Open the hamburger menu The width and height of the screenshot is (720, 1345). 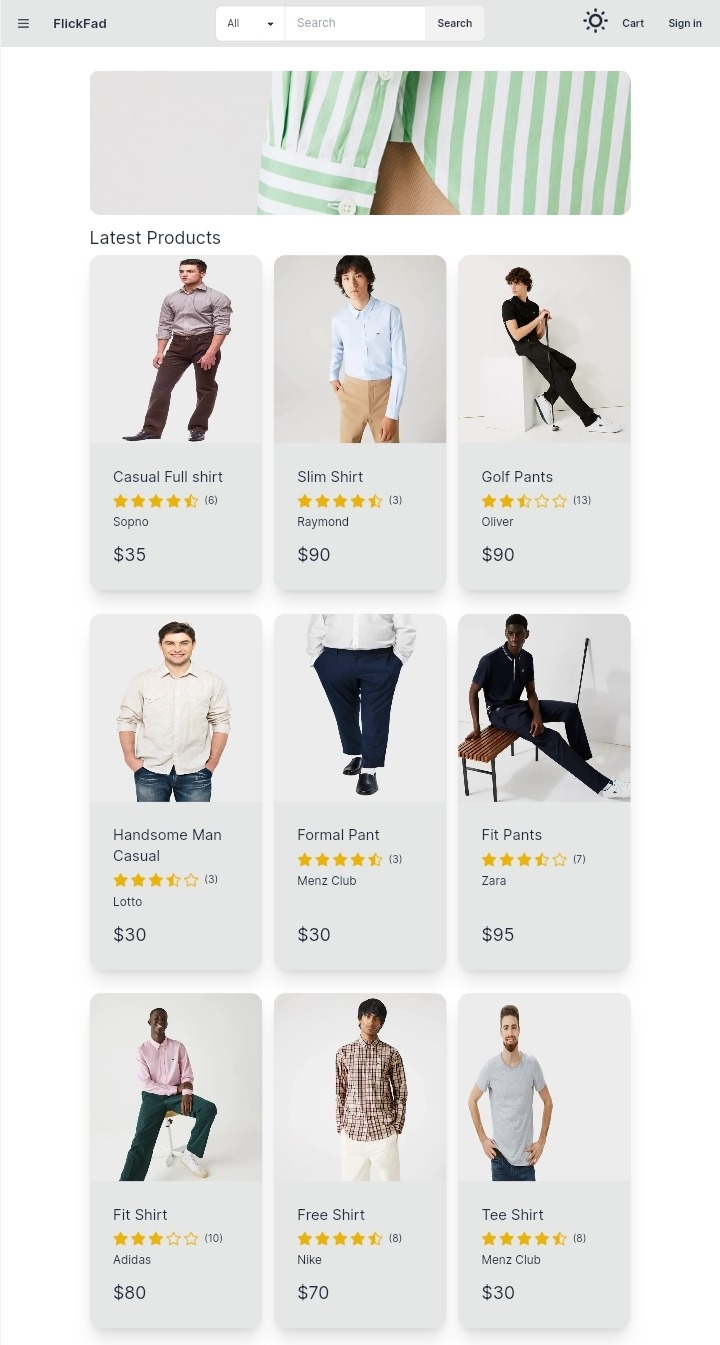(23, 23)
